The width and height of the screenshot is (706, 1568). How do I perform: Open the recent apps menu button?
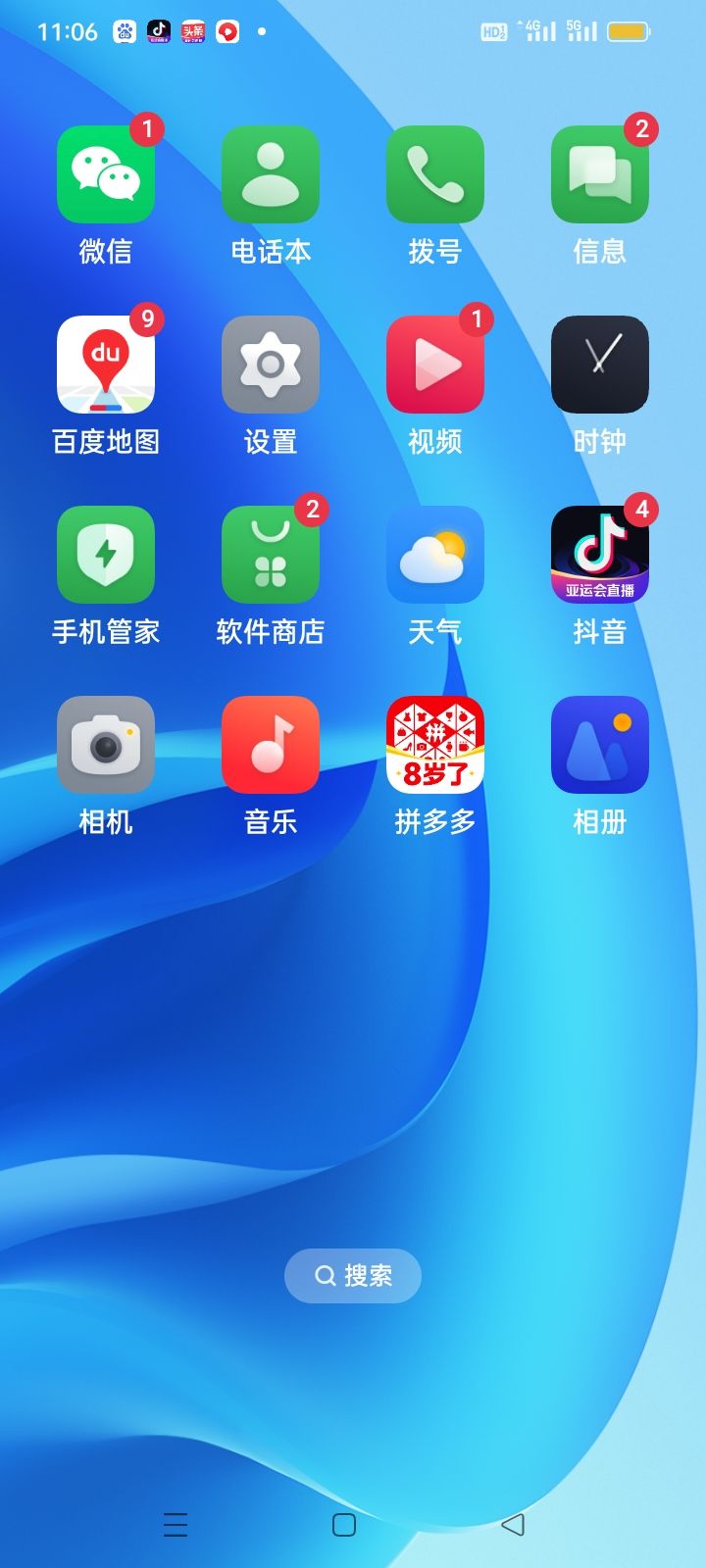pos(176,1525)
